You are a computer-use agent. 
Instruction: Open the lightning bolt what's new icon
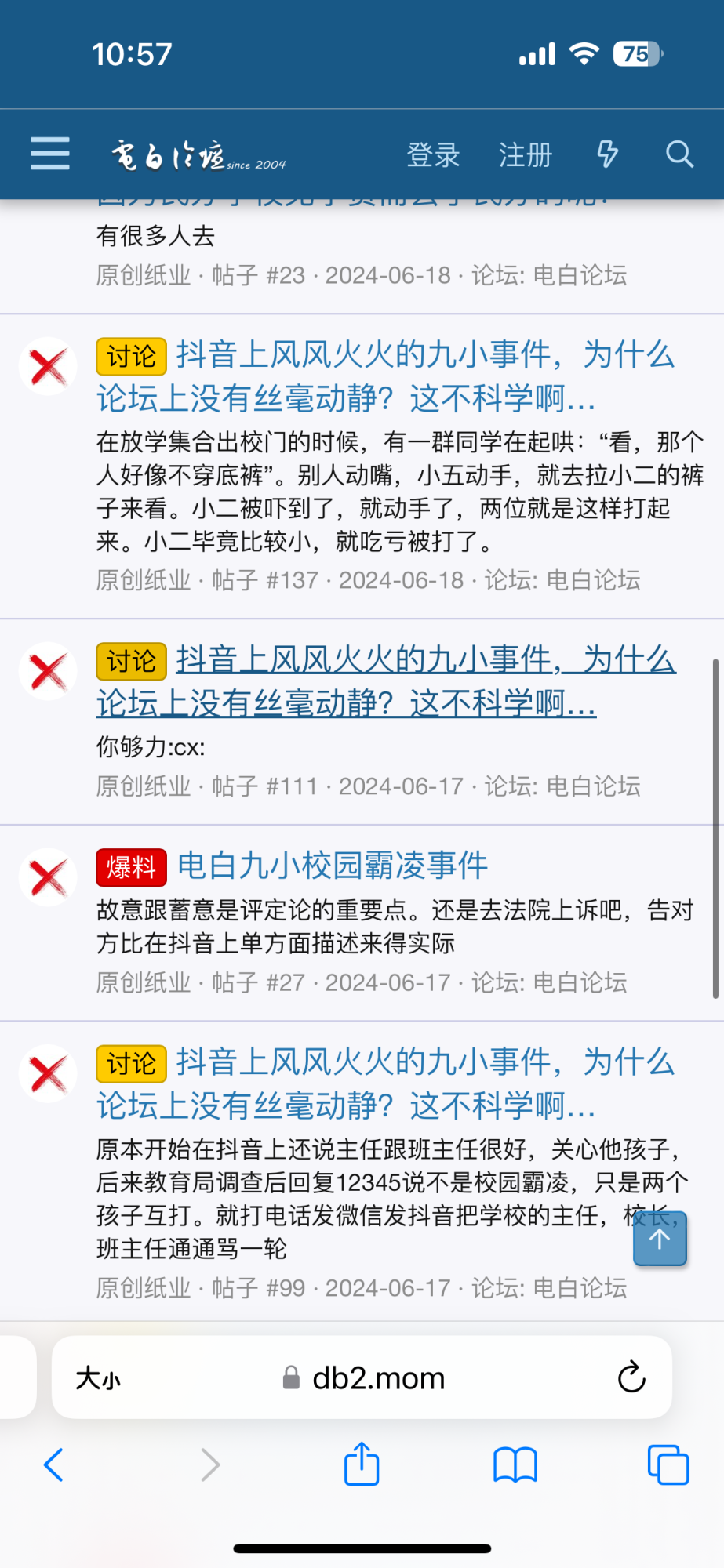[607, 154]
